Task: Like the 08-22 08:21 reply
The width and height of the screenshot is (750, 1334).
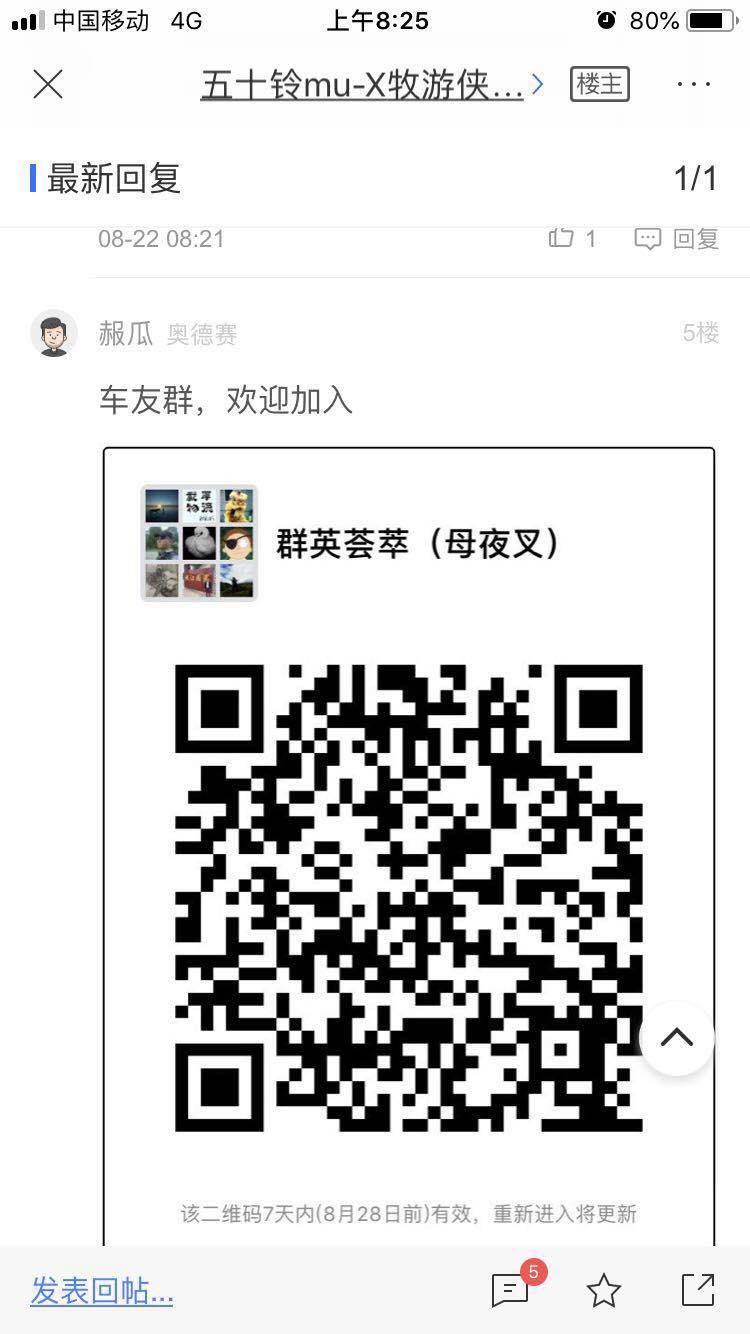Action: pyautogui.click(x=572, y=239)
